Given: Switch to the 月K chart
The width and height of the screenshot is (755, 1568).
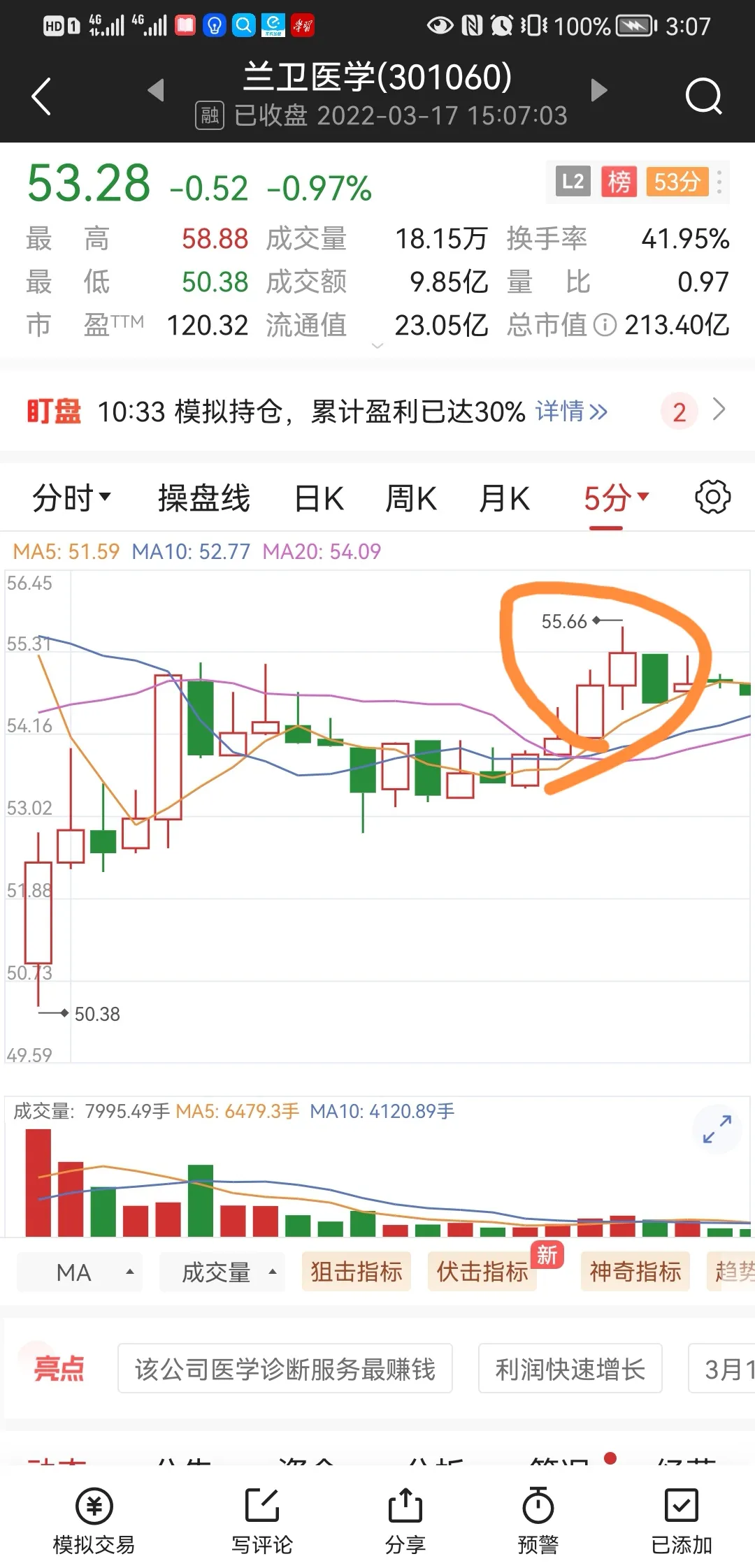Looking at the screenshot, I should coord(504,498).
